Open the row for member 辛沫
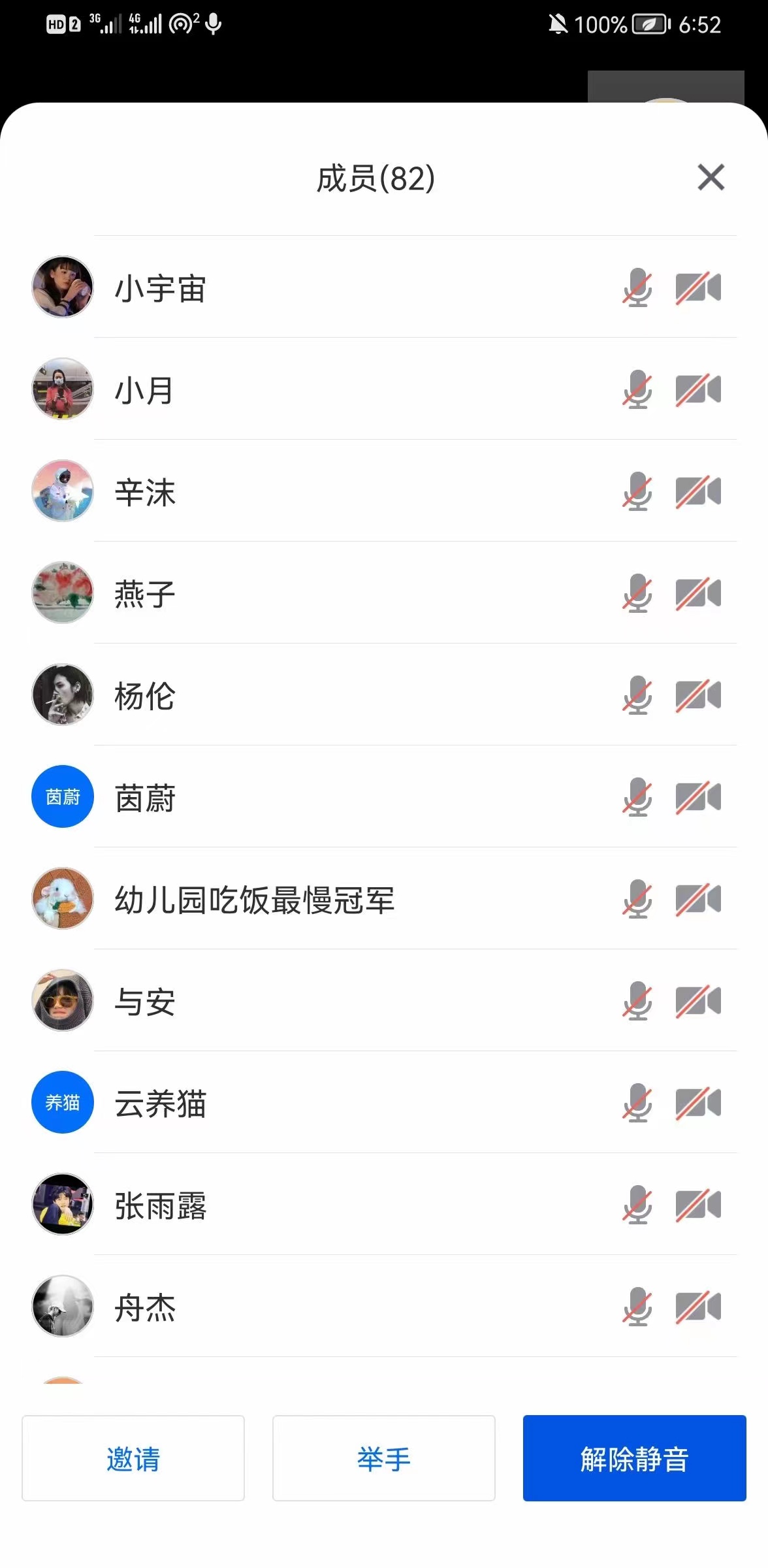768x1568 pixels. point(145,492)
